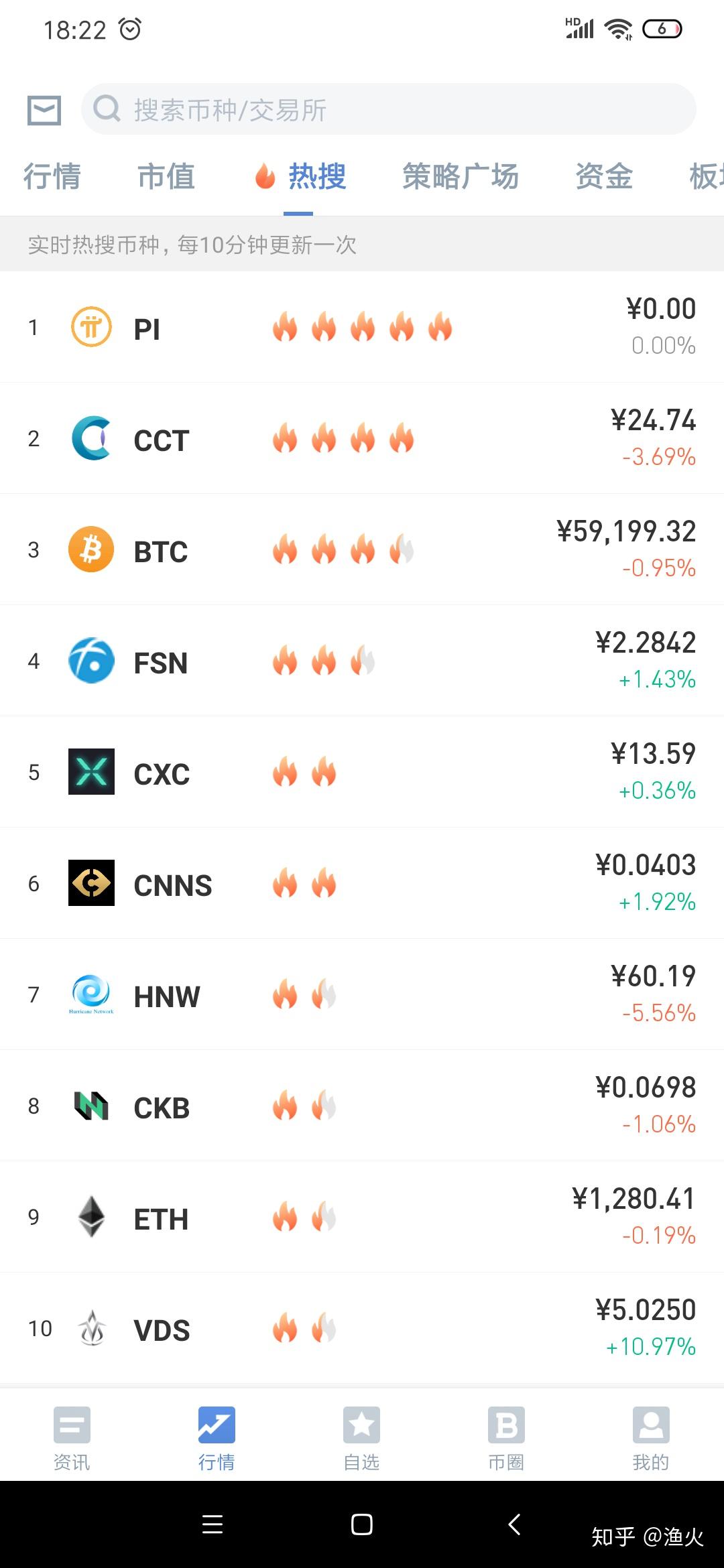The image size is (724, 1568).
Task: Select the CKB row
Action: click(x=362, y=1106)
